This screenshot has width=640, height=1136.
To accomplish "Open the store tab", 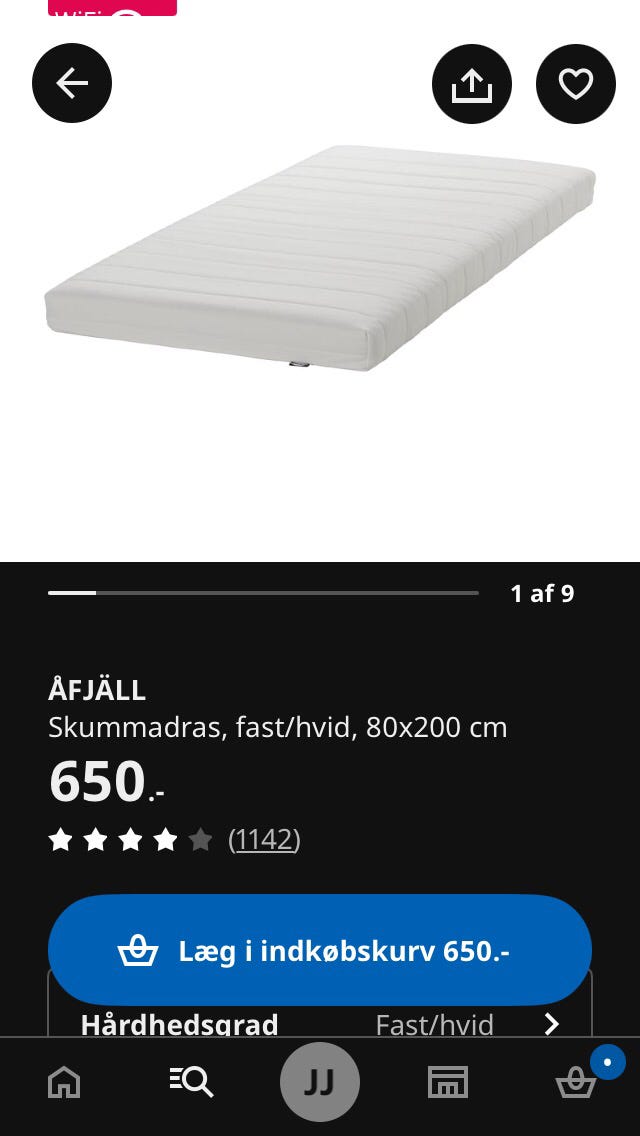I will (448, 1082).
